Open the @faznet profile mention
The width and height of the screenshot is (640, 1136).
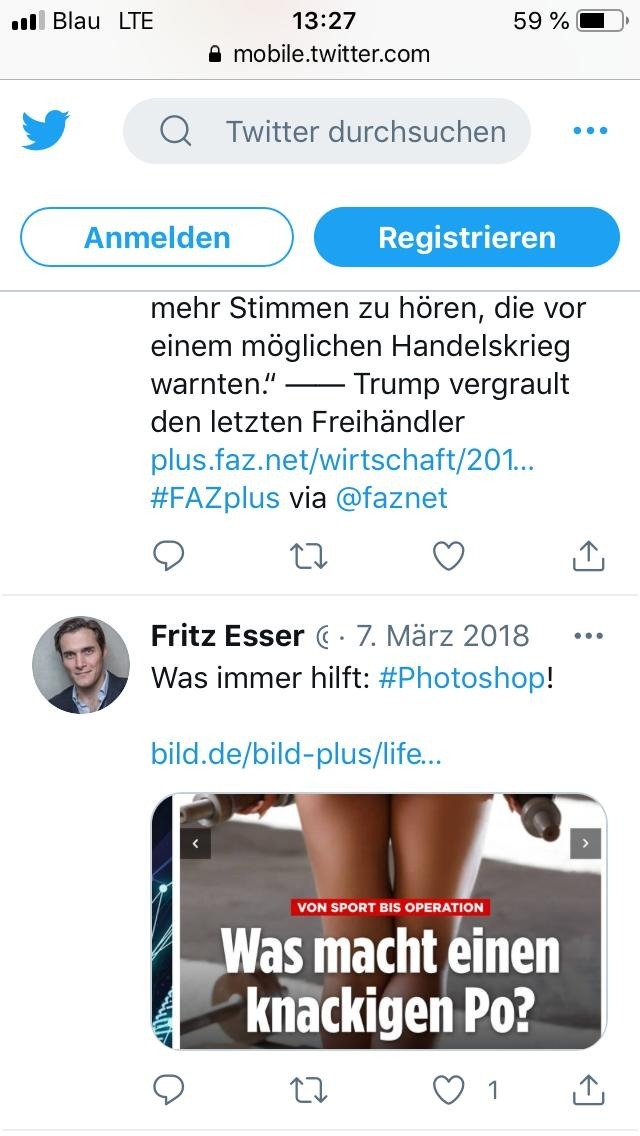tap(391, 498)
